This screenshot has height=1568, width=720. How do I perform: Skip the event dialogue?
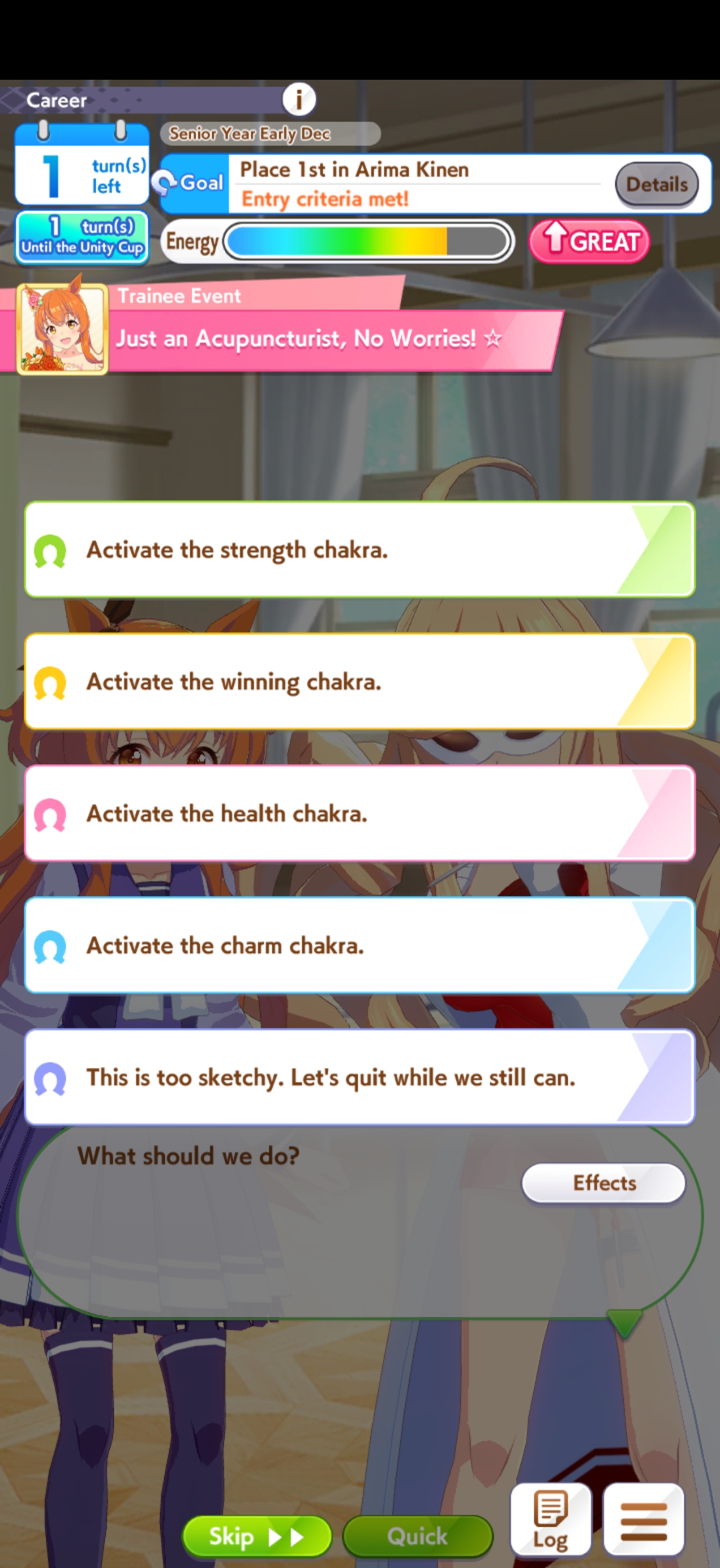256,1536
